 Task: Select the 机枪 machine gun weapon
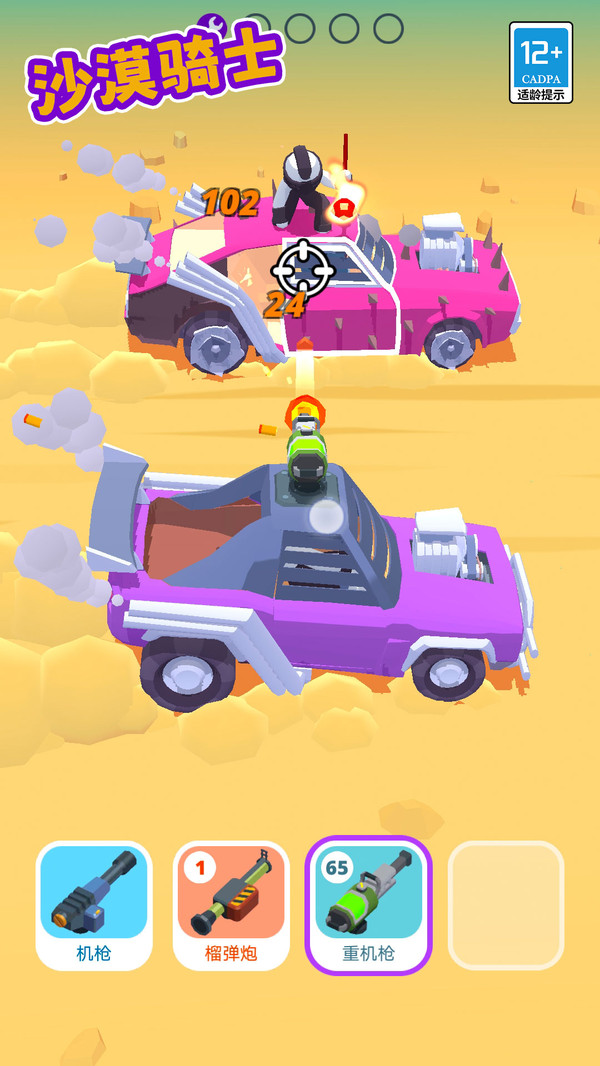(94, 905)
